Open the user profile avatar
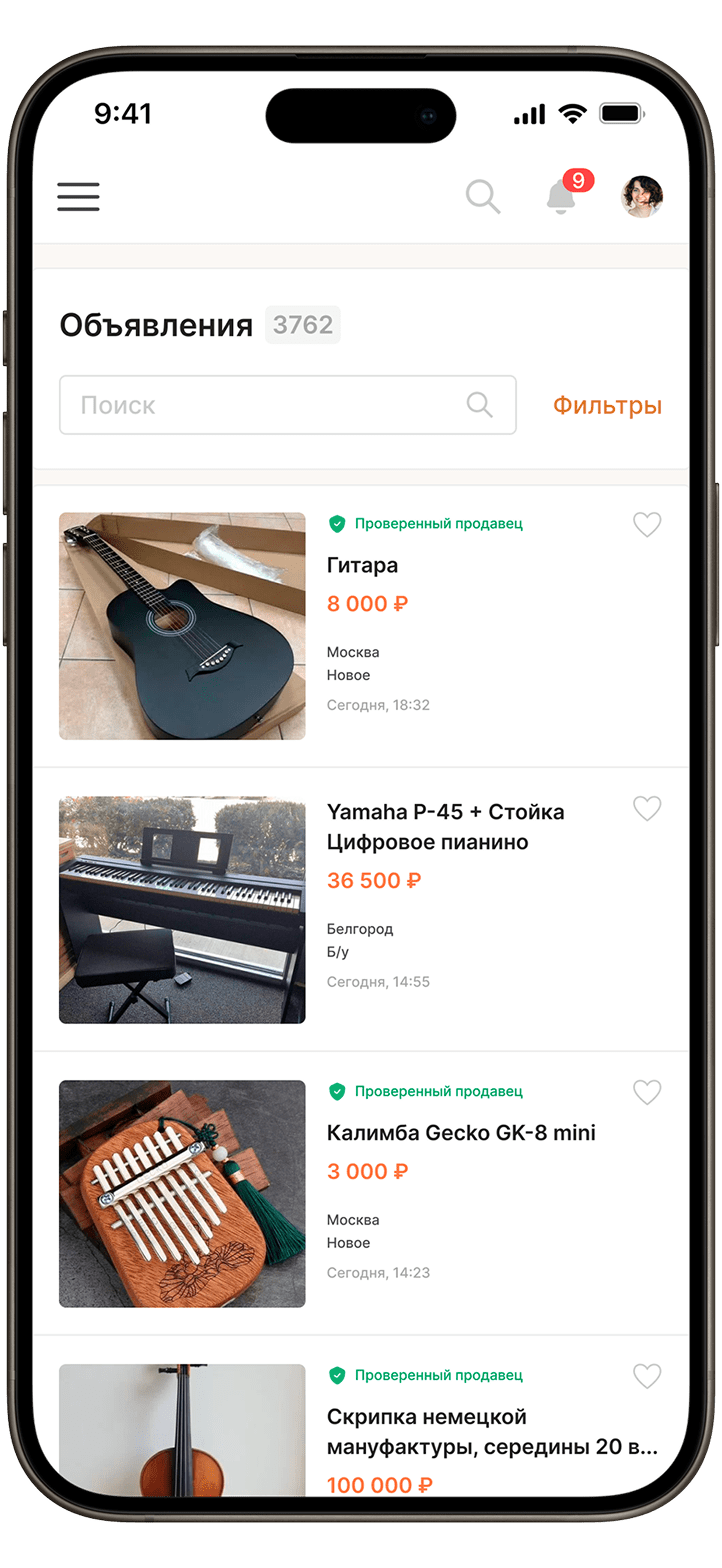 [642, 196]
